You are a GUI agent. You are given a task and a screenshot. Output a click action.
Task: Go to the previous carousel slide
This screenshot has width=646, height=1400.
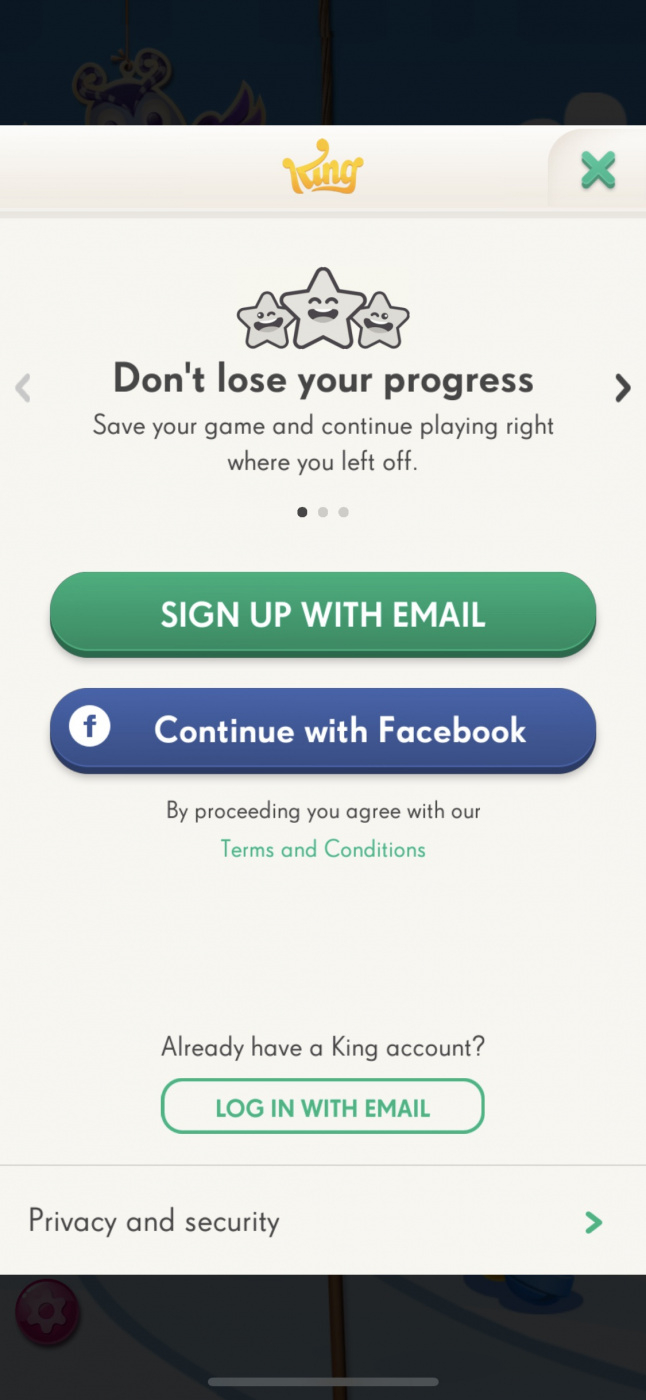click(x=23, y=388)
